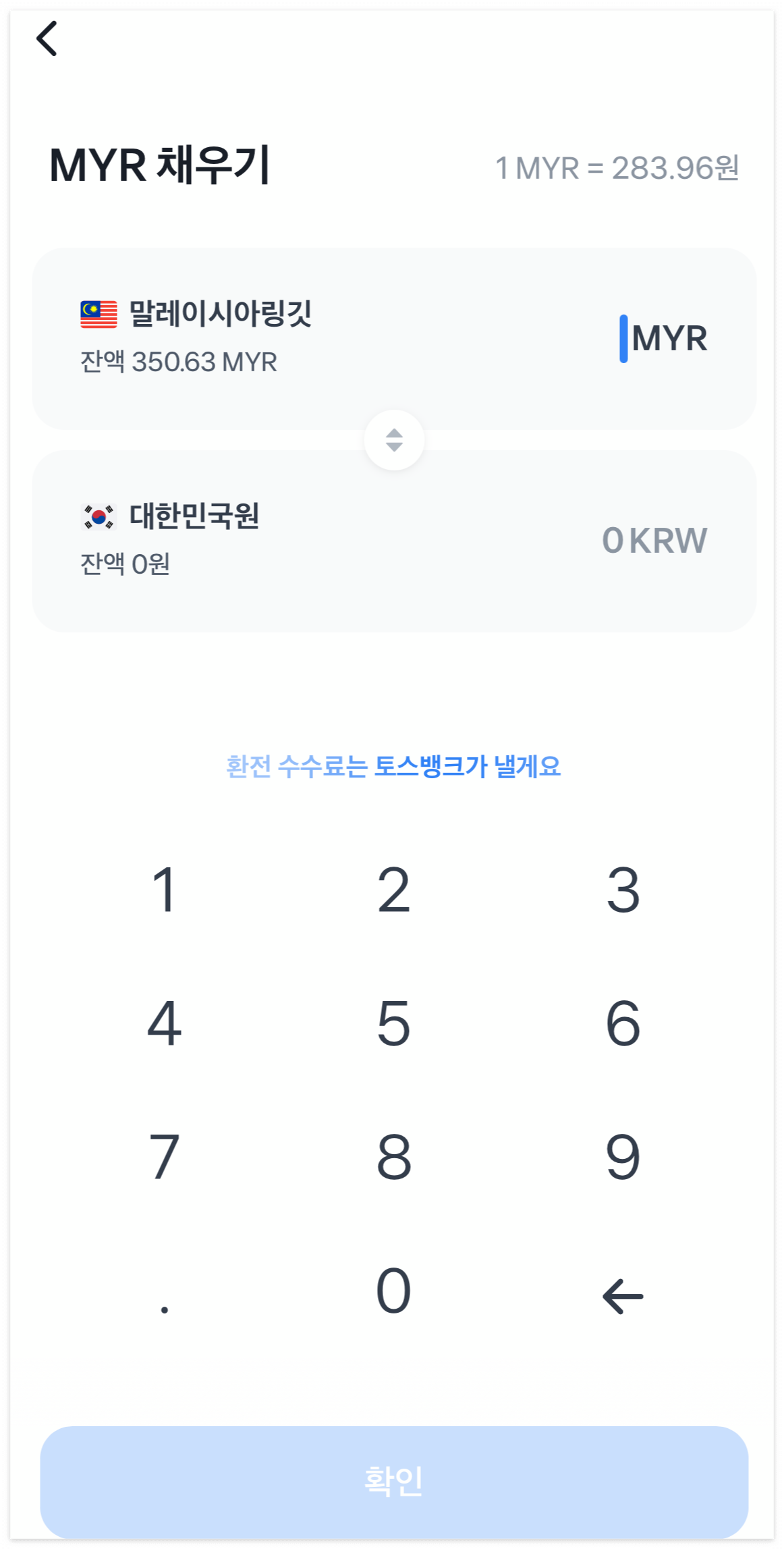The image size is (784, 1549).
Task: Select the 0 KRW amount field
Action: (x=653, y=540)
